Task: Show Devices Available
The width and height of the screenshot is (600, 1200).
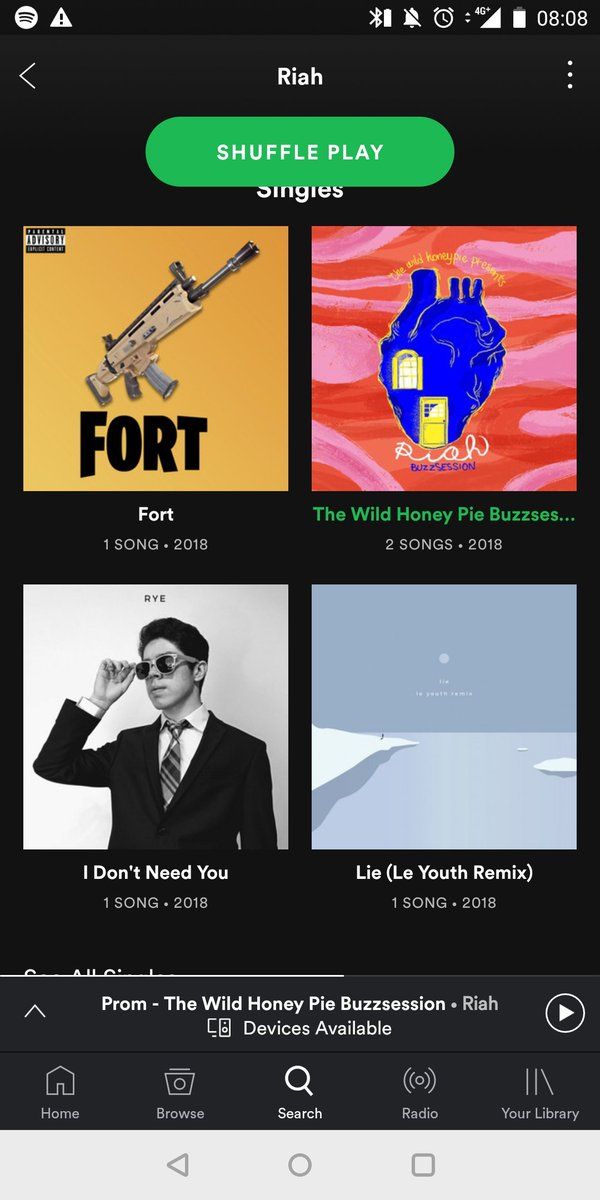Action: click(300, 1028)
